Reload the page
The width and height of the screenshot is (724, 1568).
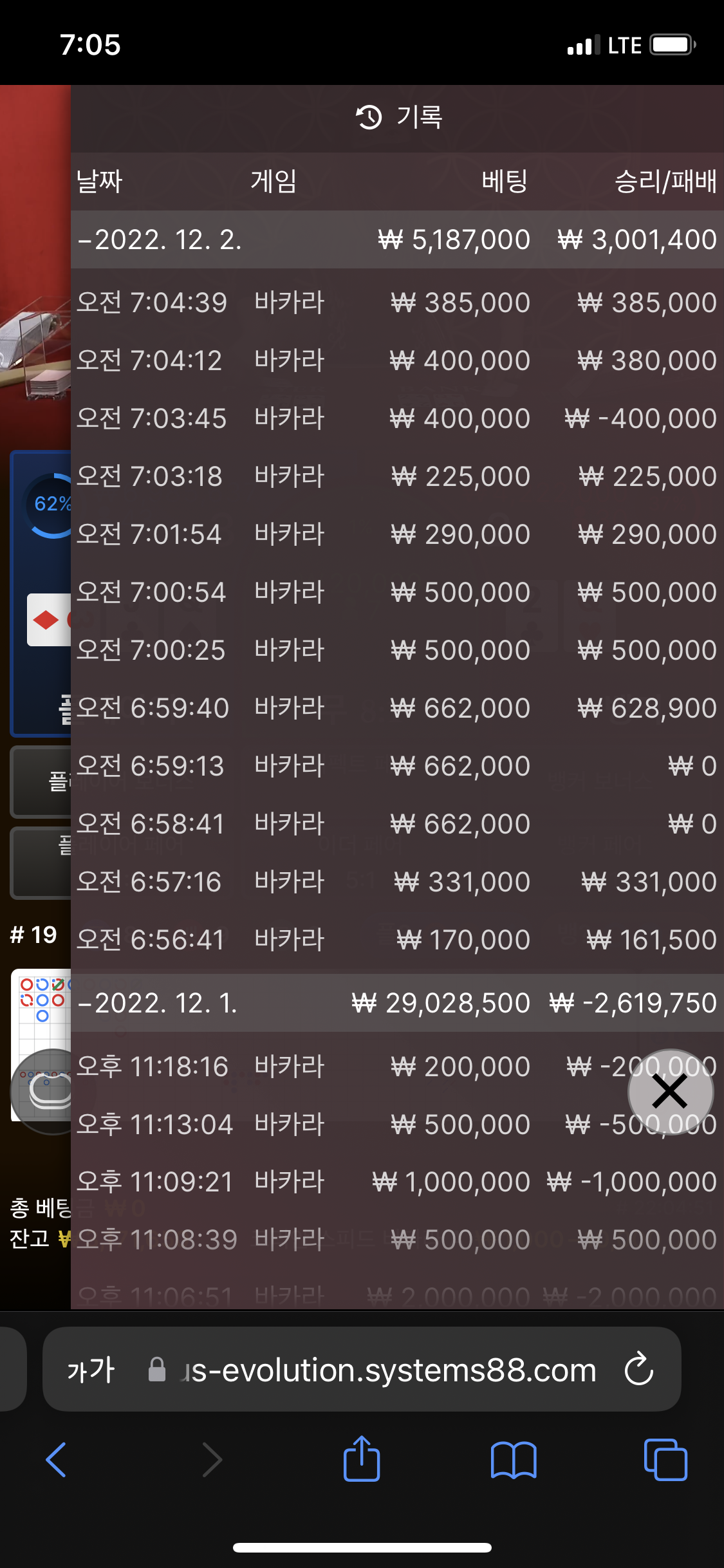click(x=639, y=1370)
